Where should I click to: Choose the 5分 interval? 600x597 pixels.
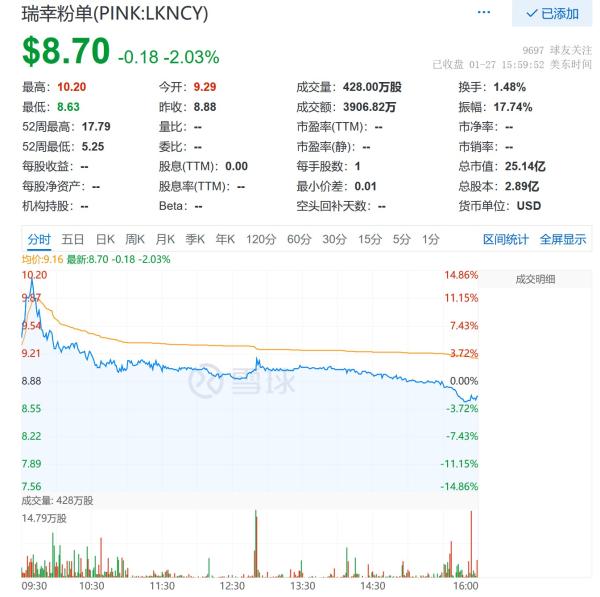[401, 239]
